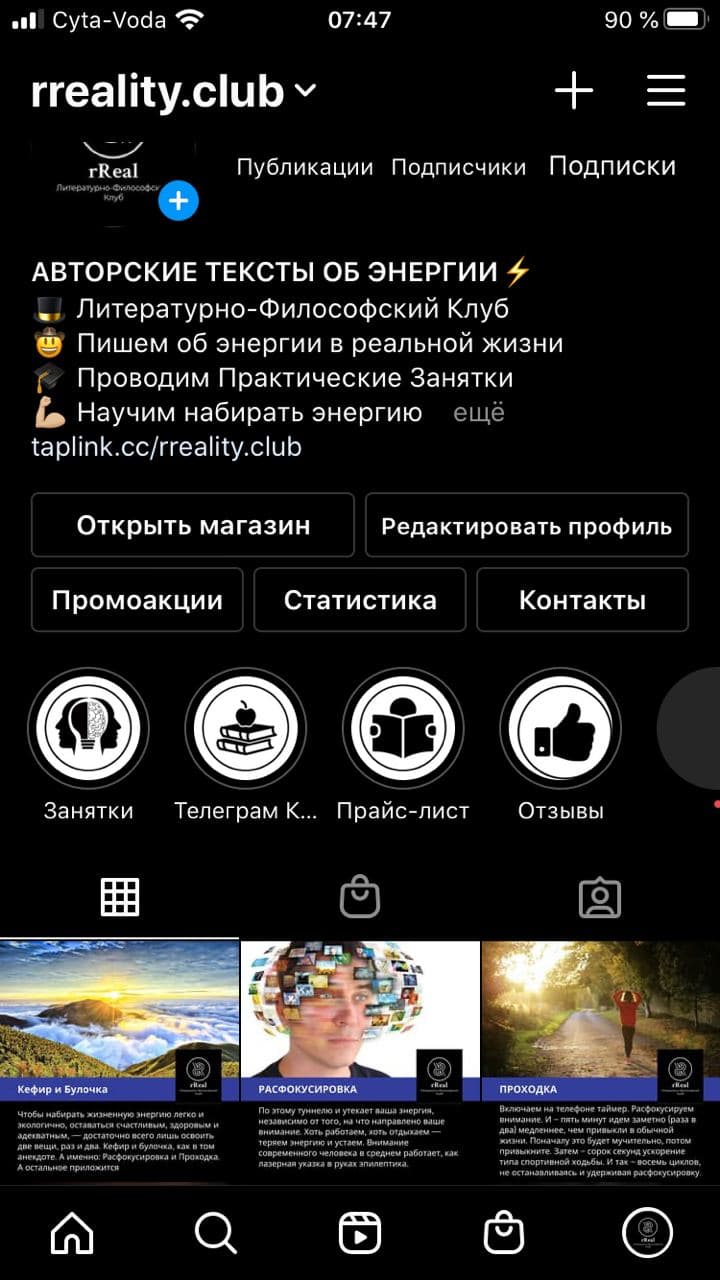The height and width of the screenshot is (1280, 720).
Task: View the Телеграм К... highlight
Action: (245, 730)
